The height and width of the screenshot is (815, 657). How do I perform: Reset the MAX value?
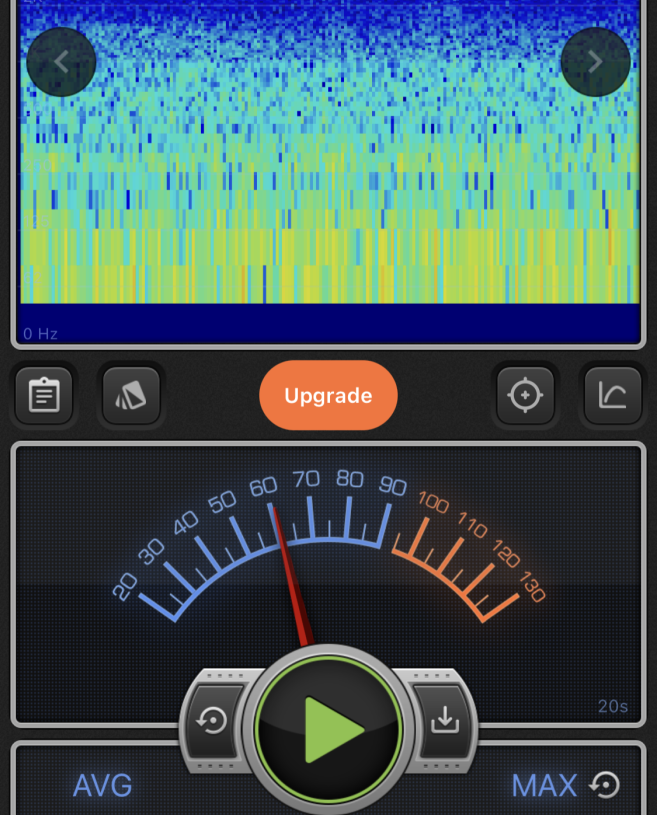click(604, 786)
